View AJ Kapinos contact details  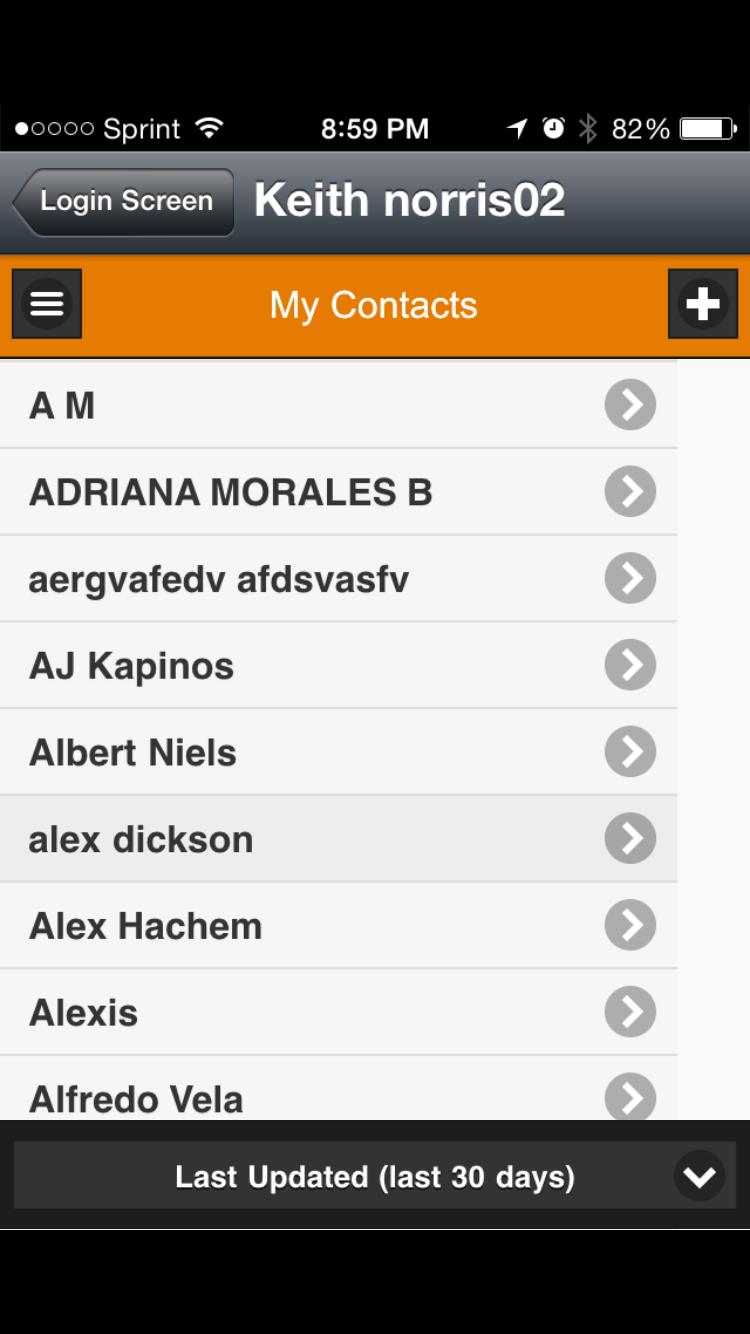point(338,666)
